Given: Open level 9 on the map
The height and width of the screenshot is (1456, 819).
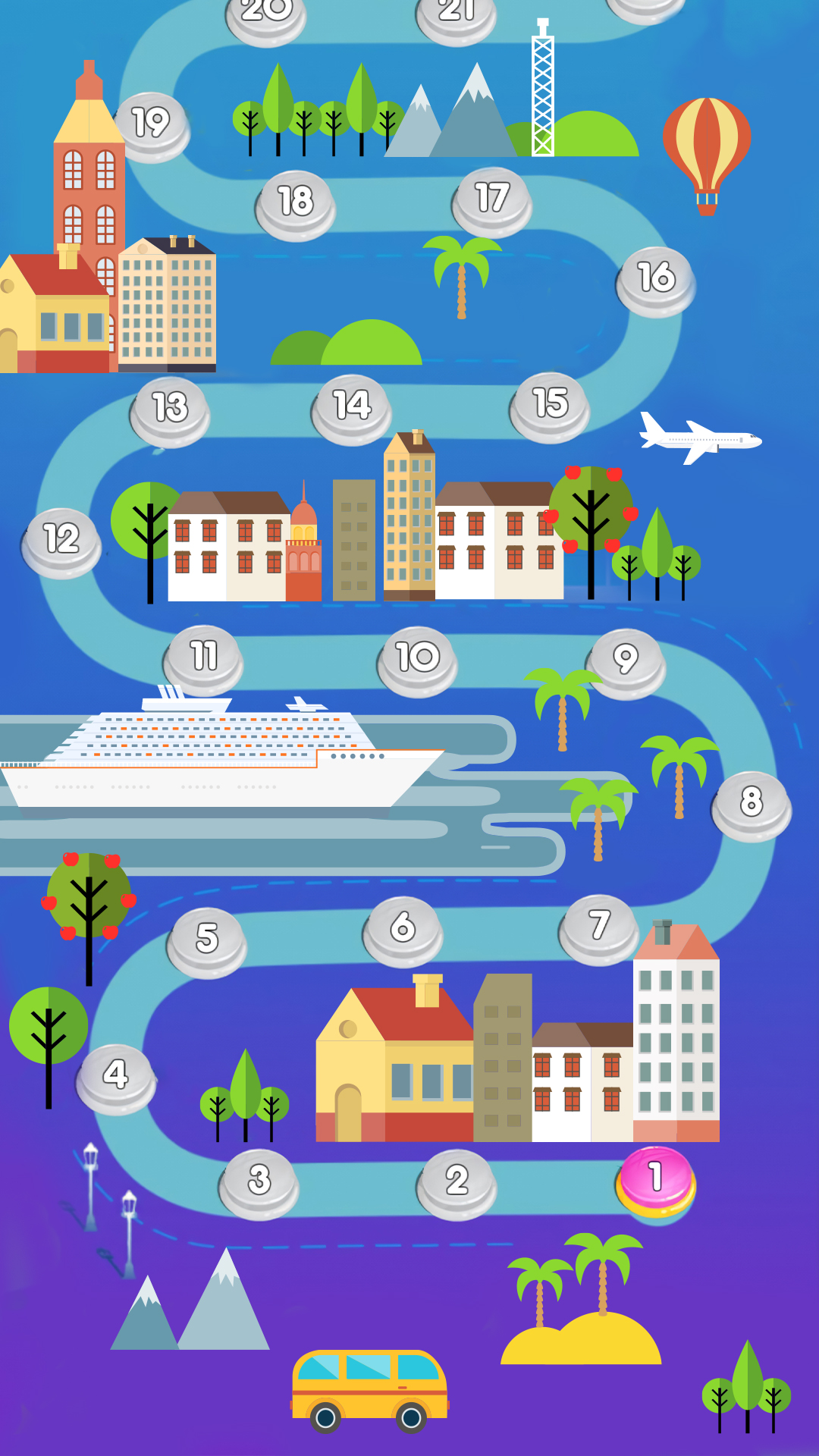Looking at the screenshot, I should click(x=626, y=661).
